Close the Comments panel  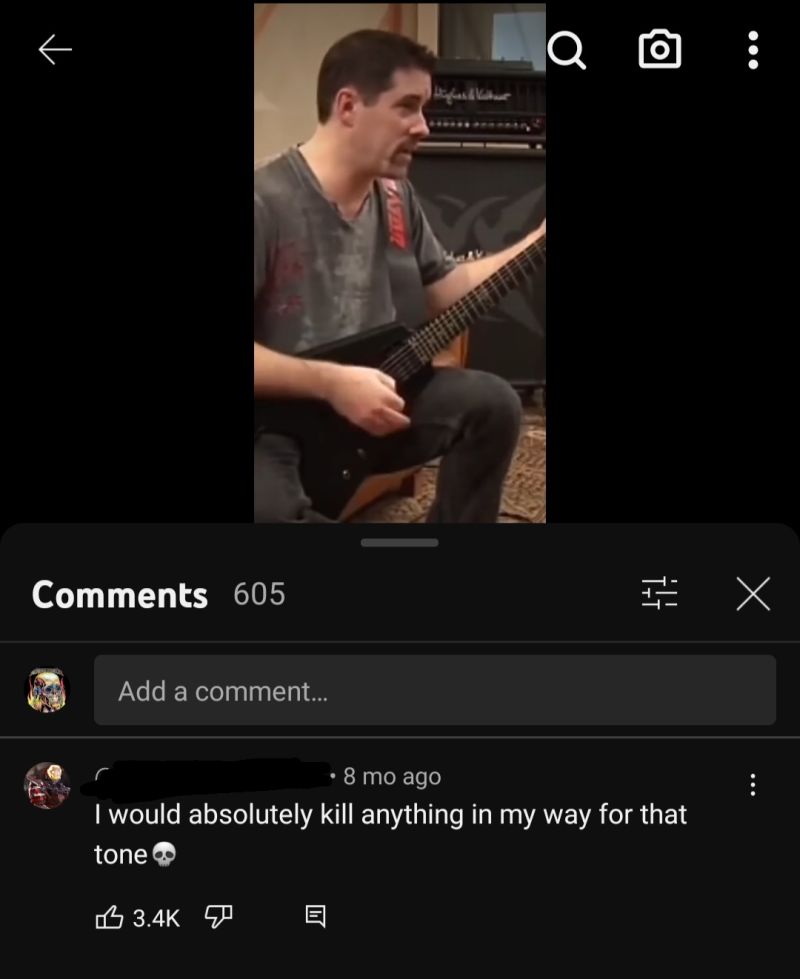coord(753,594)
